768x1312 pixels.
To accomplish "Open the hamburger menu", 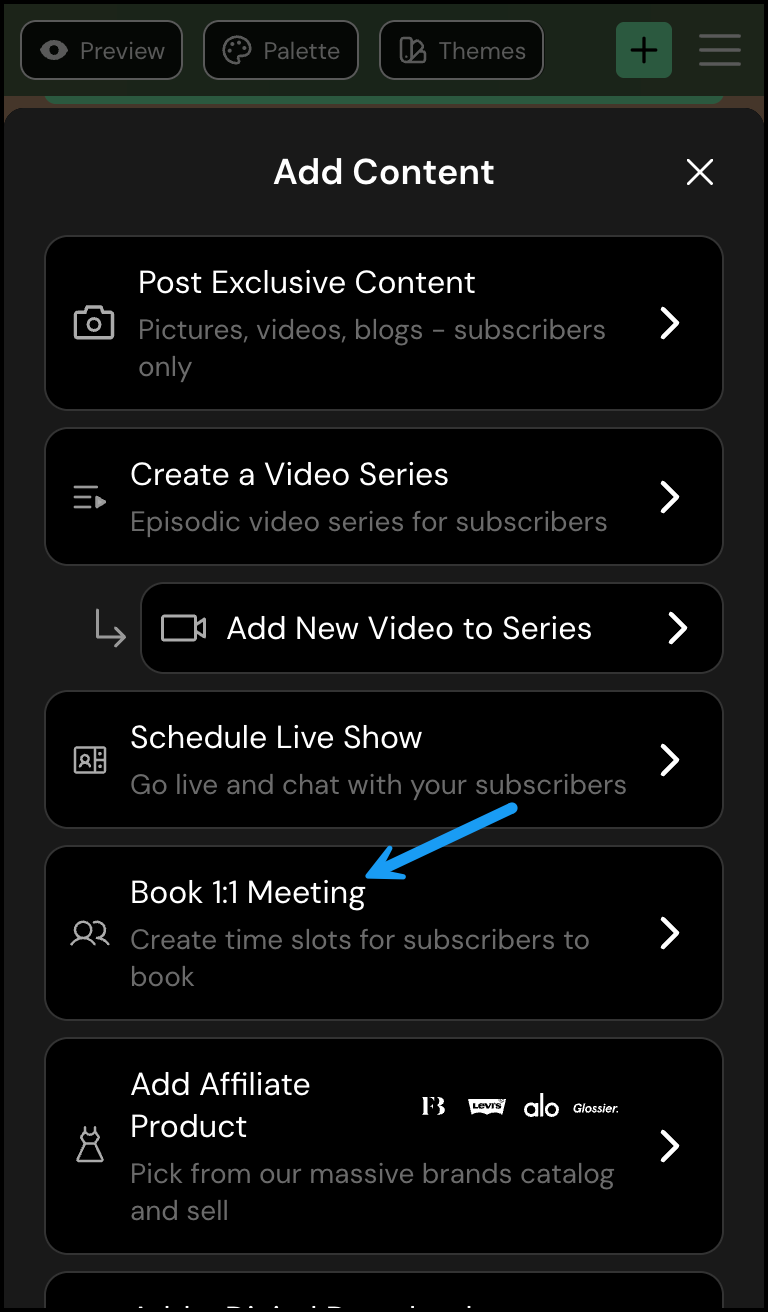I will click(720, 50).
